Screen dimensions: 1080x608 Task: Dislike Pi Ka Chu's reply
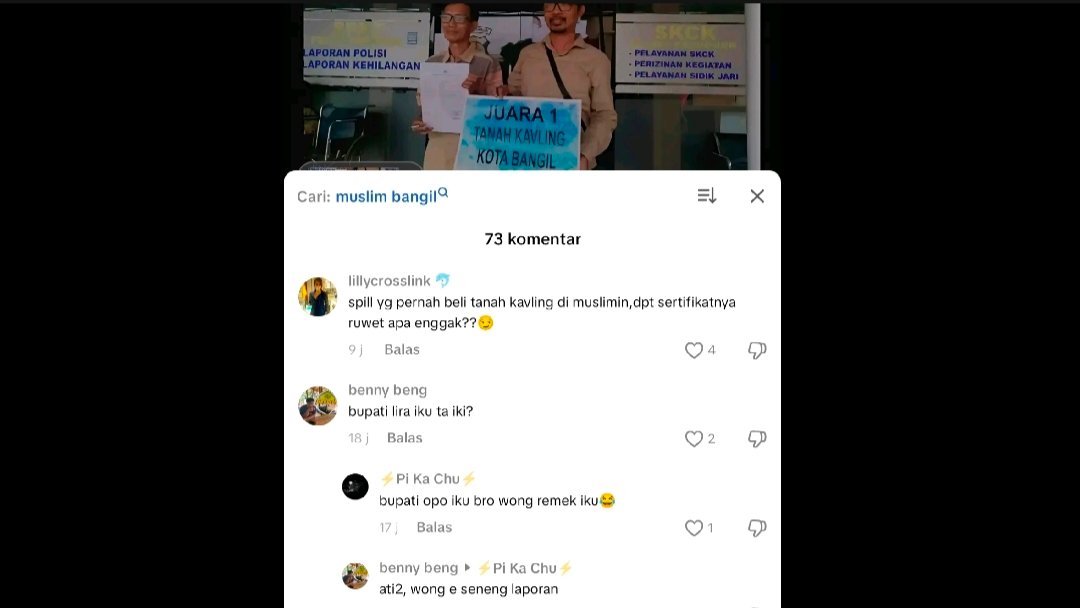pyautogui.click(x=757, y=527)
